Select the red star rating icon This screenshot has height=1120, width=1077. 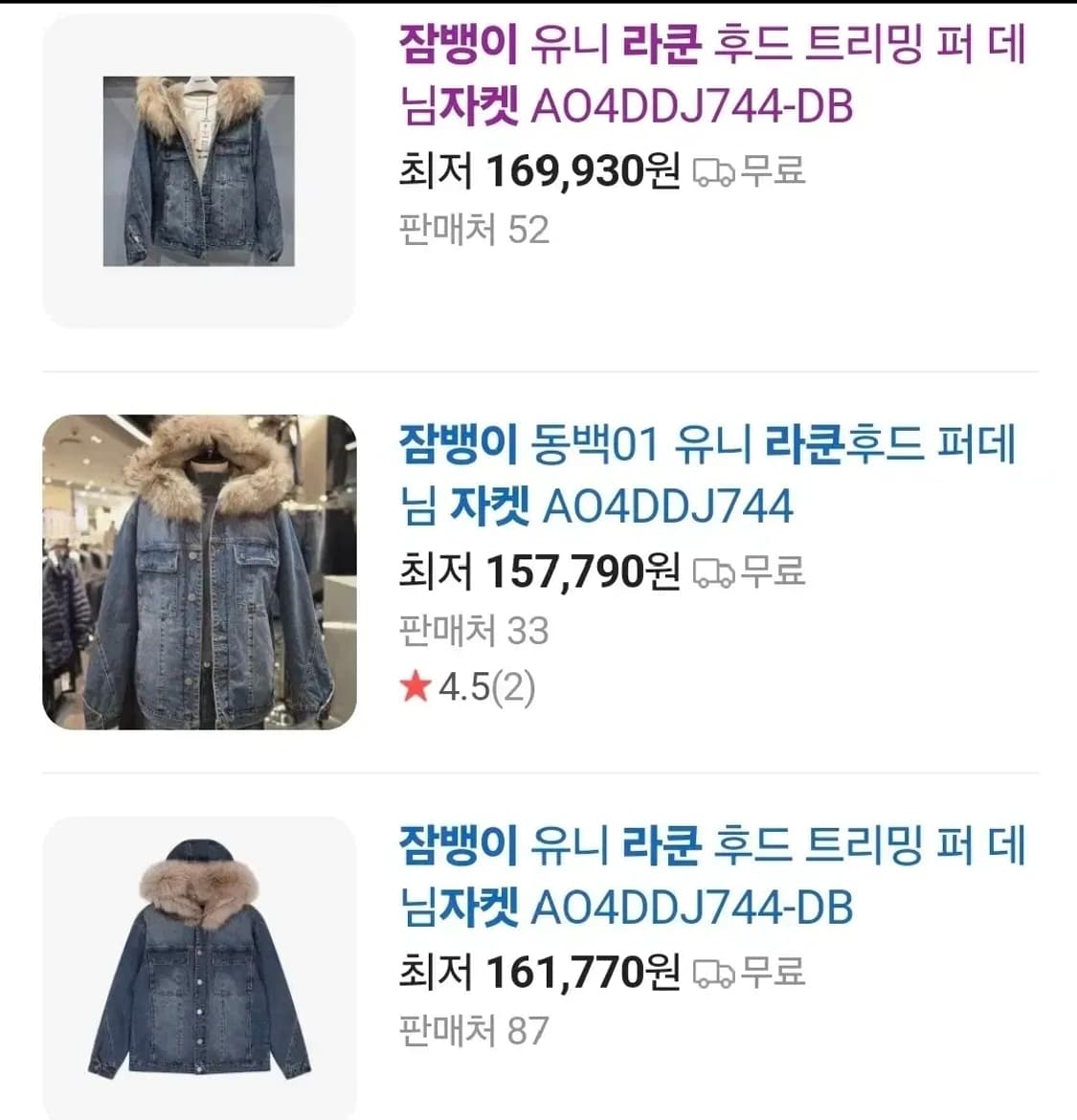(x=415, y=687)
